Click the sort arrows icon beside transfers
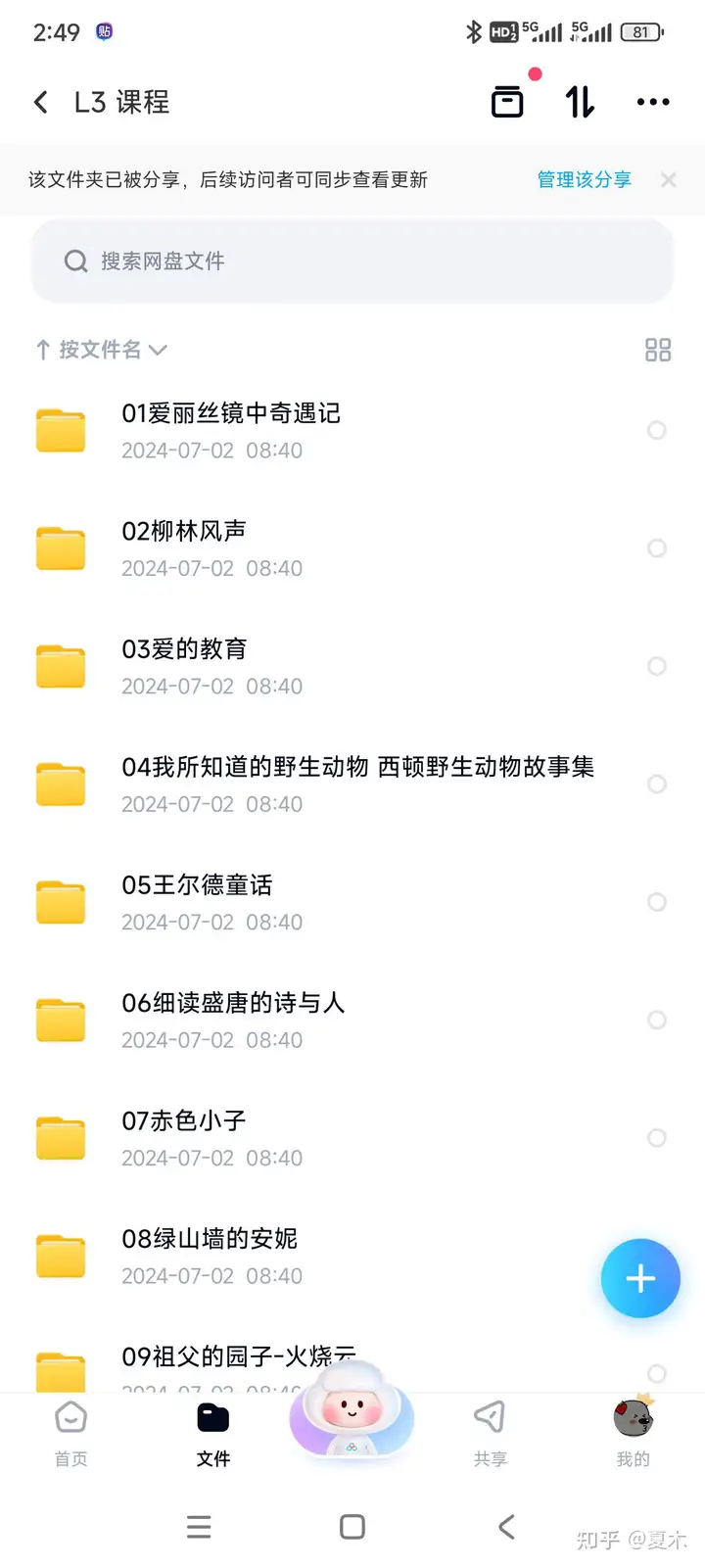This screenshot has height=1568, width=705. [580, 102]
